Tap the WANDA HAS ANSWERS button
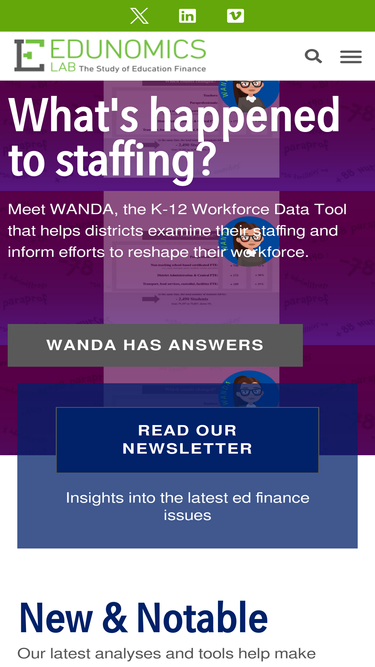Viewport: 375px width, 667px height. point(155,345)
